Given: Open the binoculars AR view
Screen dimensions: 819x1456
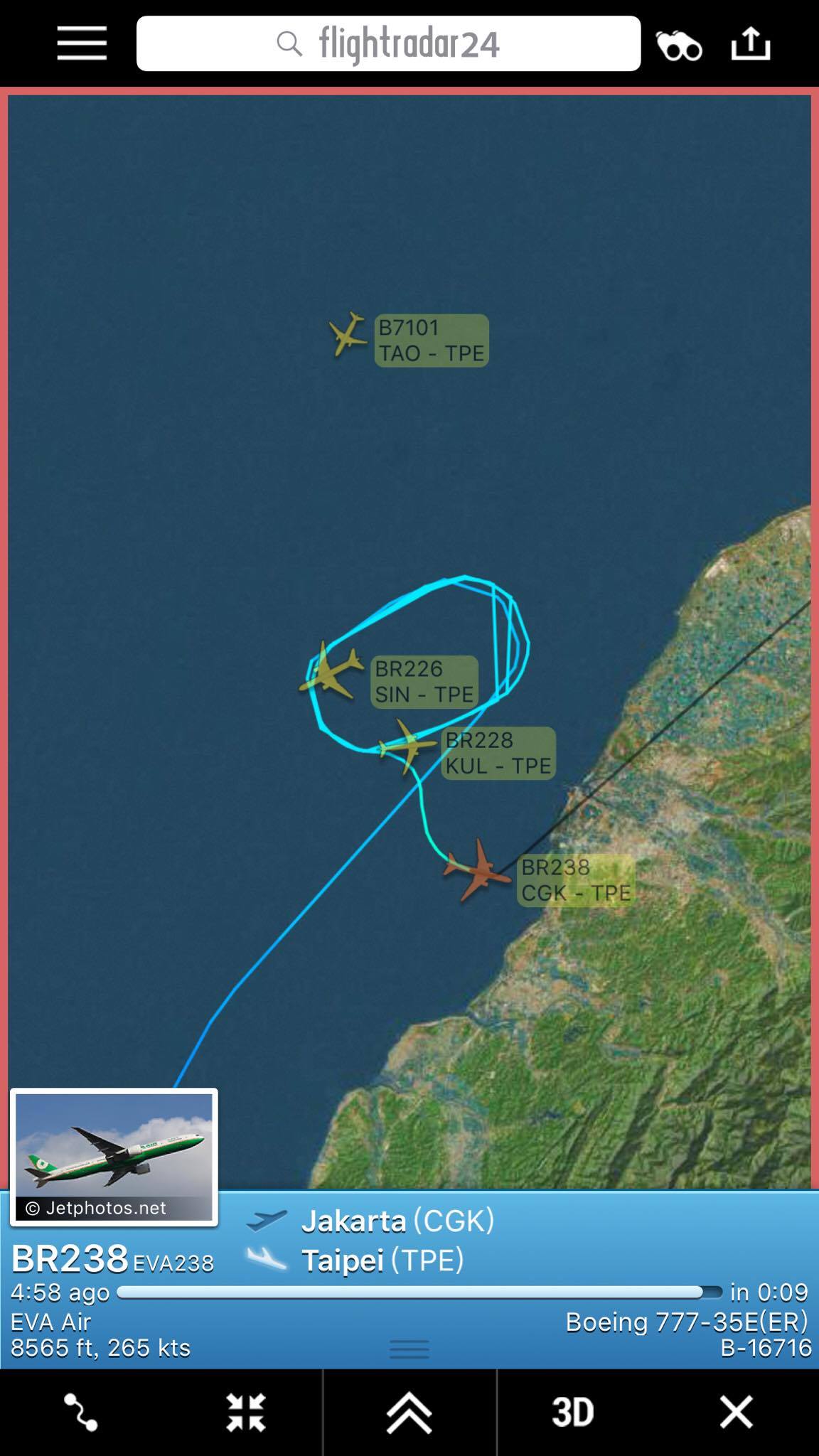Looking at the screenshot, I should point(679,46).
